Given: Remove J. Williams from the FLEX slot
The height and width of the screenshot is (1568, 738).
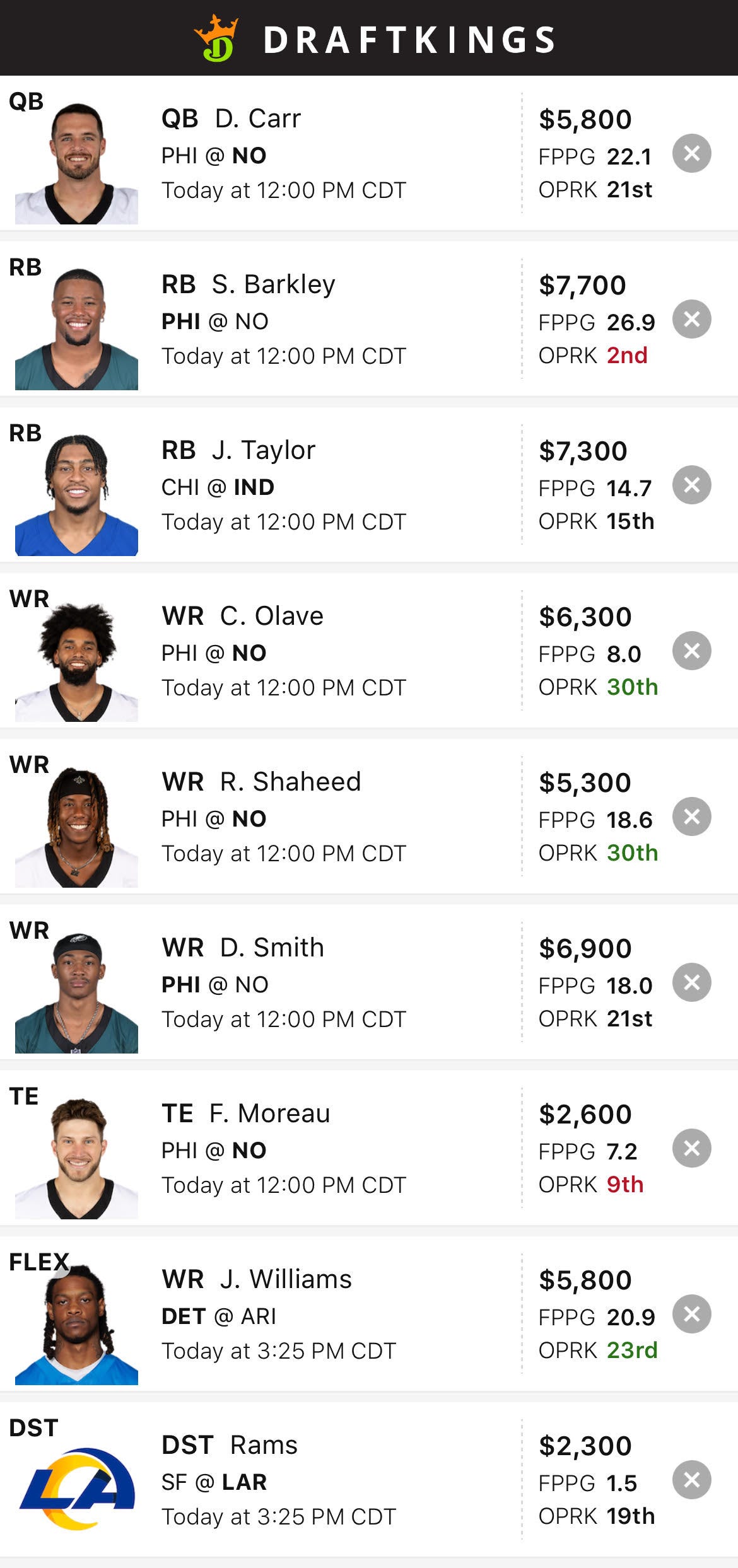Looking at the screenshot, I should (691, 1314).
